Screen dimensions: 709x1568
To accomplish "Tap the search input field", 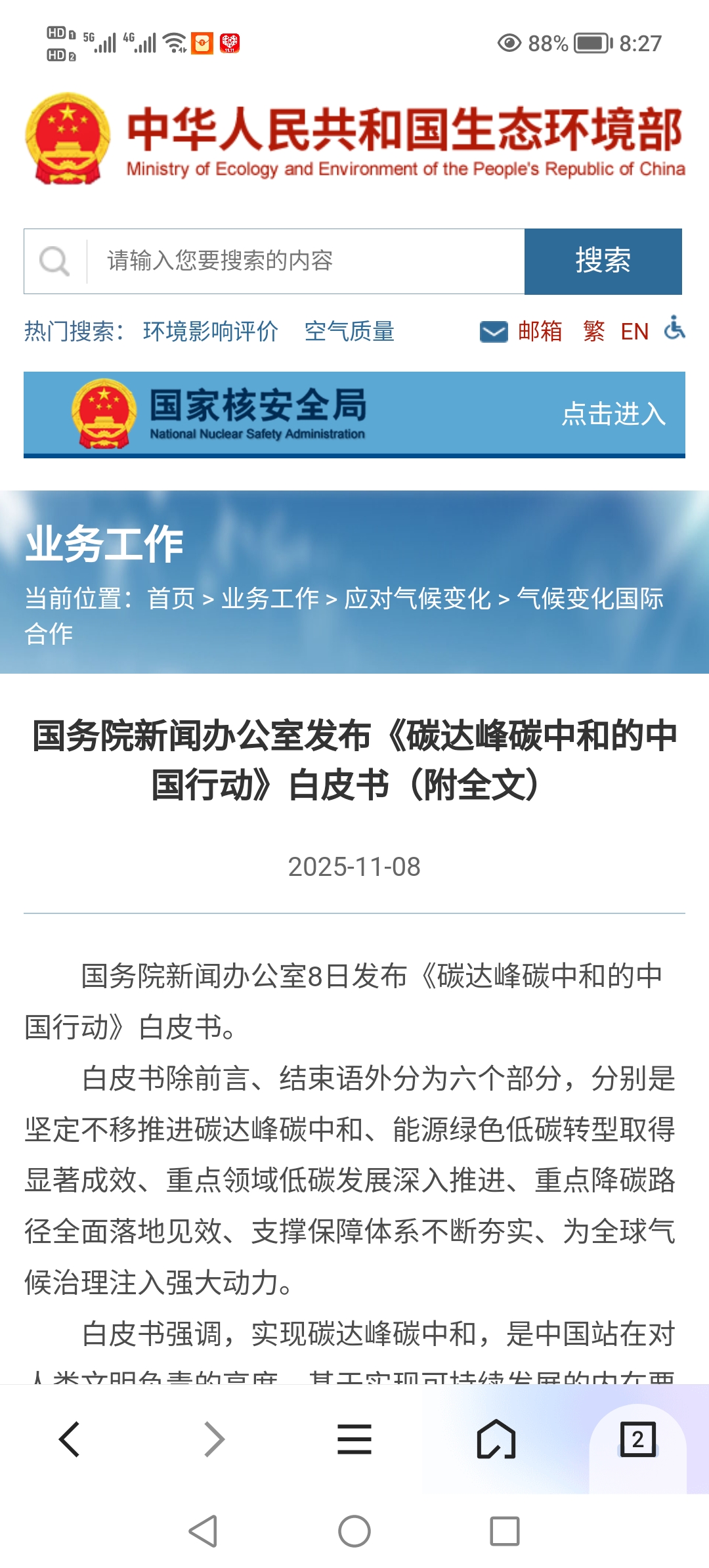I will pyautogui.click(x=305, y=261).
